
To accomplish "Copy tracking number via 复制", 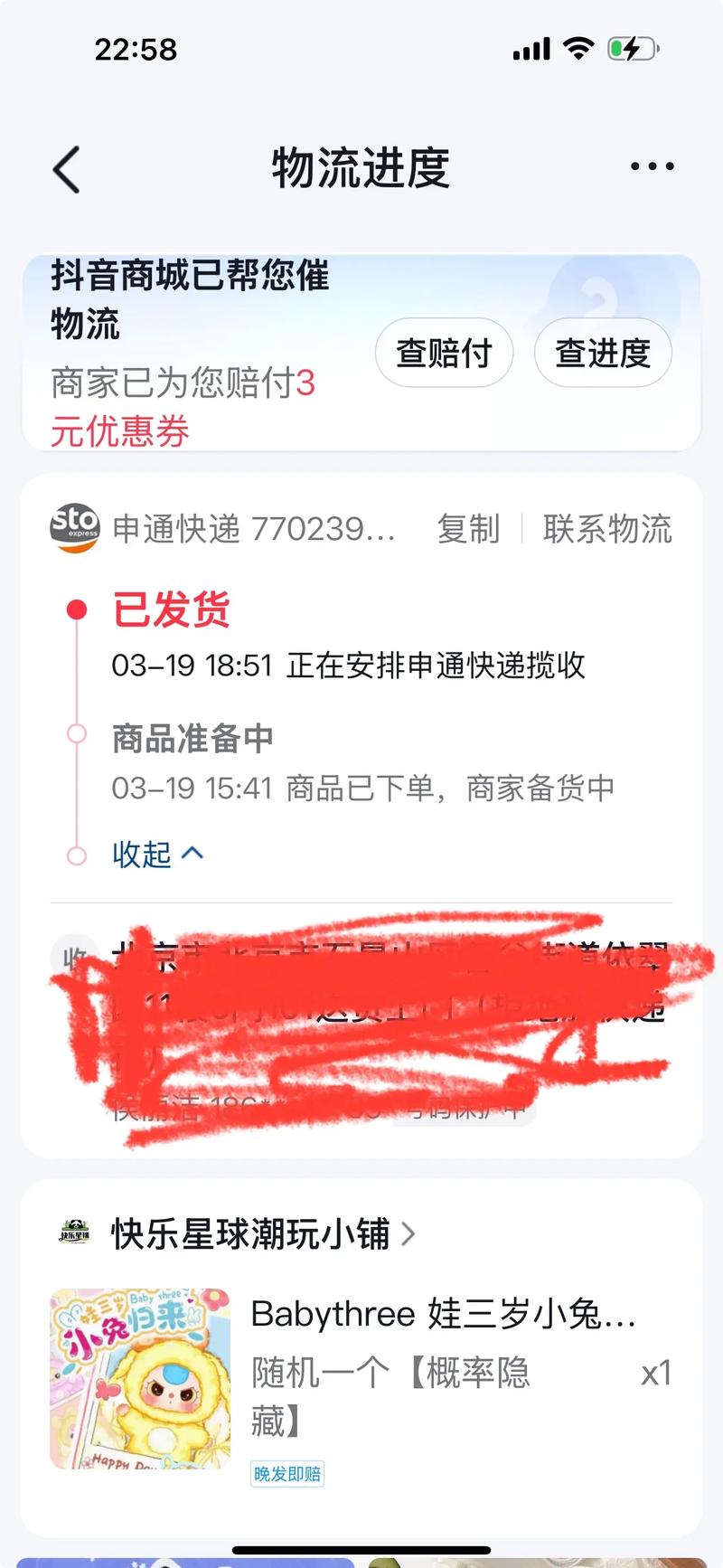I will (470, 530).
